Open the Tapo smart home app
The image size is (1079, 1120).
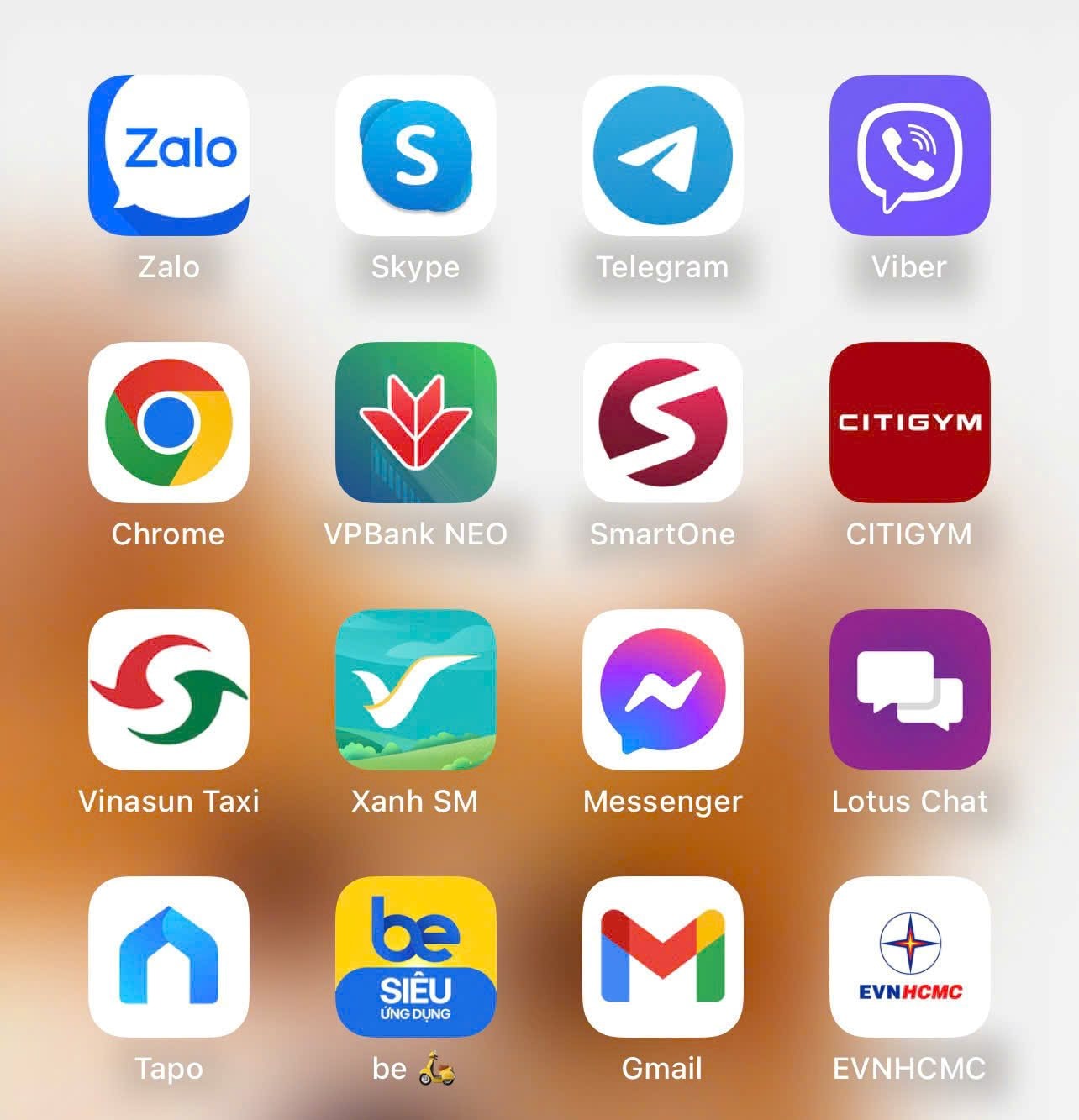(x=168, y=956)
